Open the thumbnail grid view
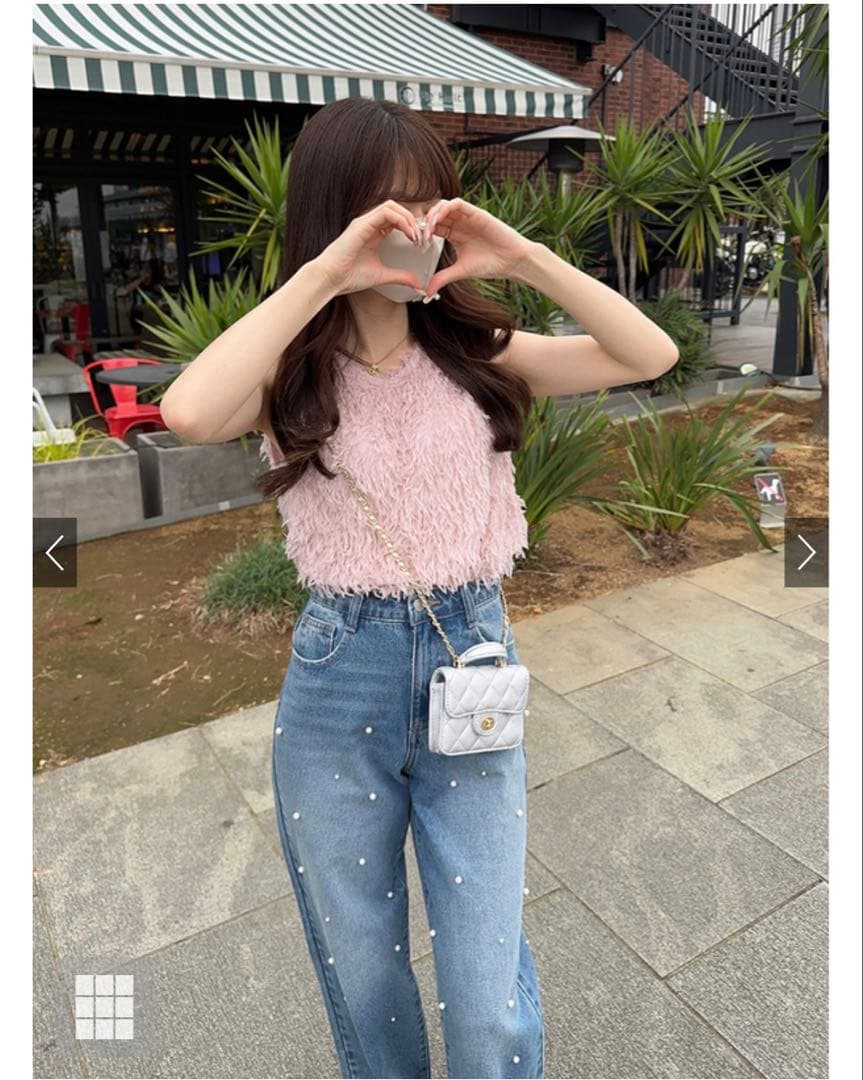Screen dimensions: 863x1080 coord(104,1006)
